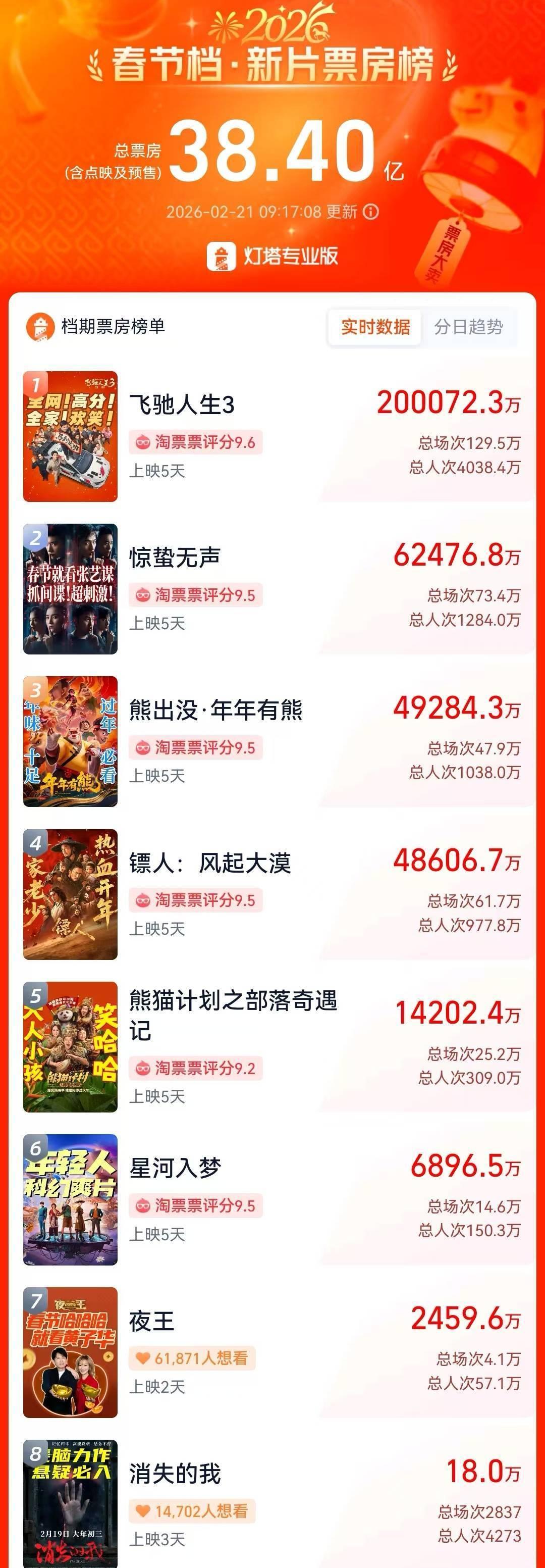Tap the 星河入梦 movie row
The height and width of the screenshot is (1568, 545).
[272, 1200]
